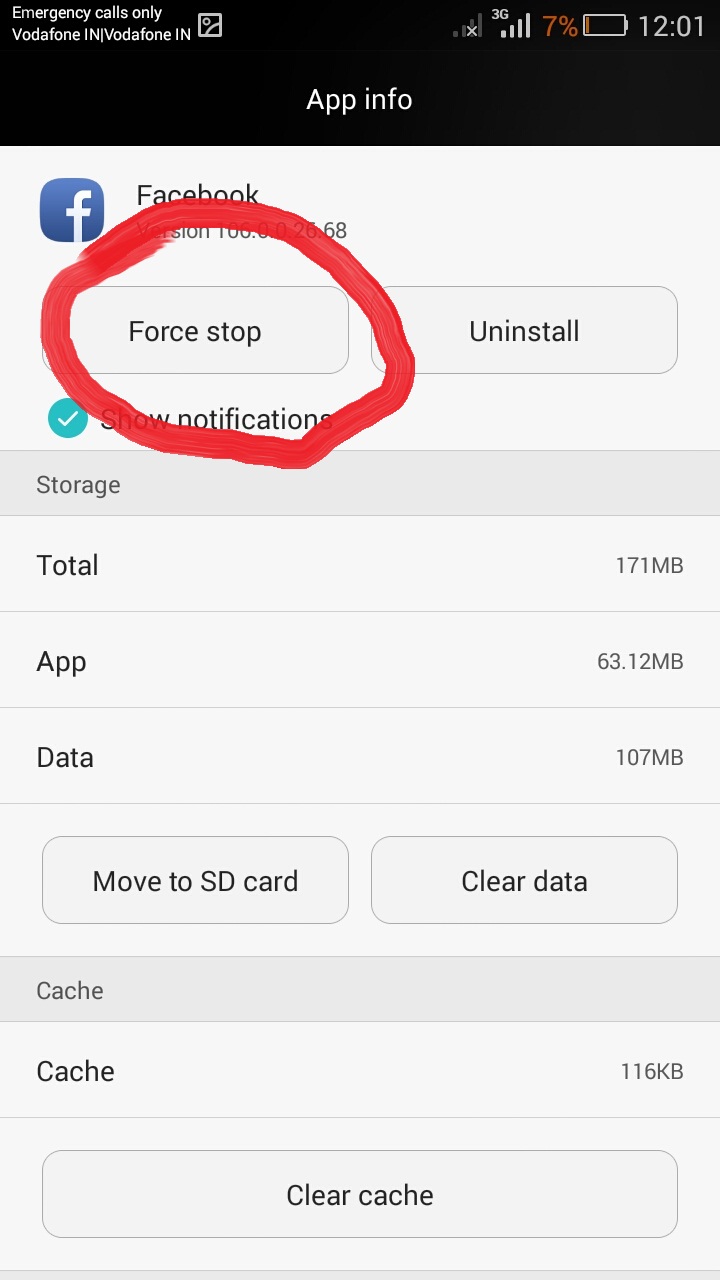
Task: Move the app to SD card
Action: (x=195, y=880)
